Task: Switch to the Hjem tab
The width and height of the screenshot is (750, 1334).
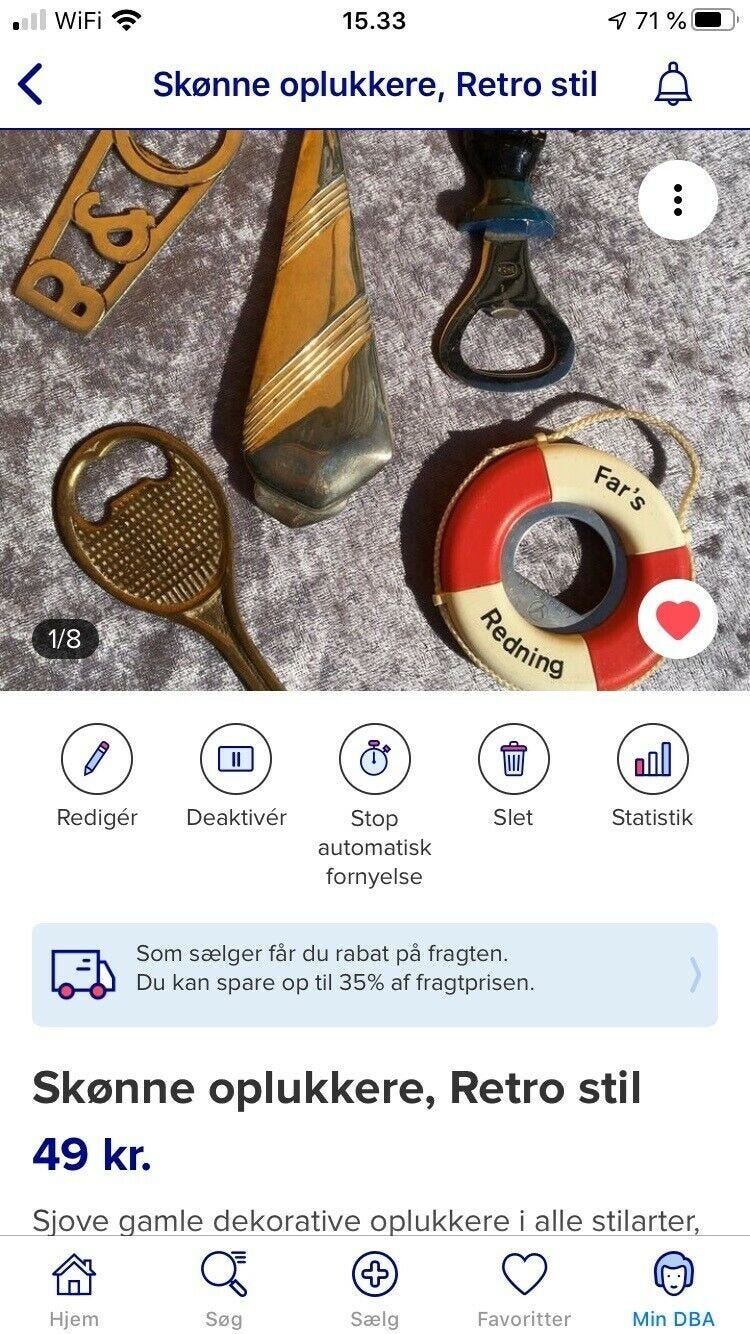Action: [75, 1275]
